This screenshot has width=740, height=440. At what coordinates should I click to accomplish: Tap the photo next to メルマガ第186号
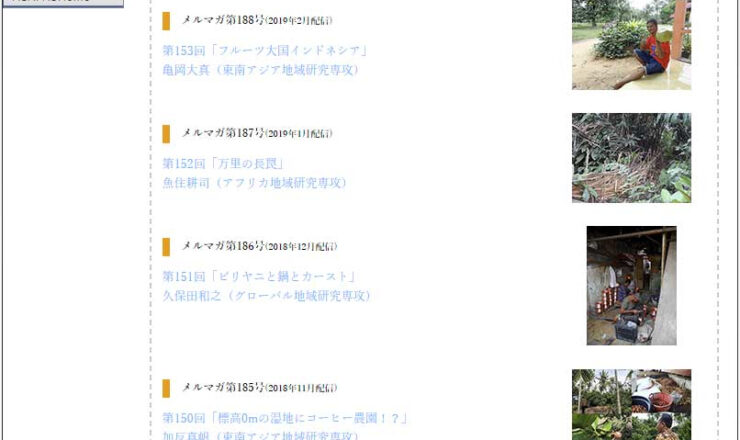point(631,285)
